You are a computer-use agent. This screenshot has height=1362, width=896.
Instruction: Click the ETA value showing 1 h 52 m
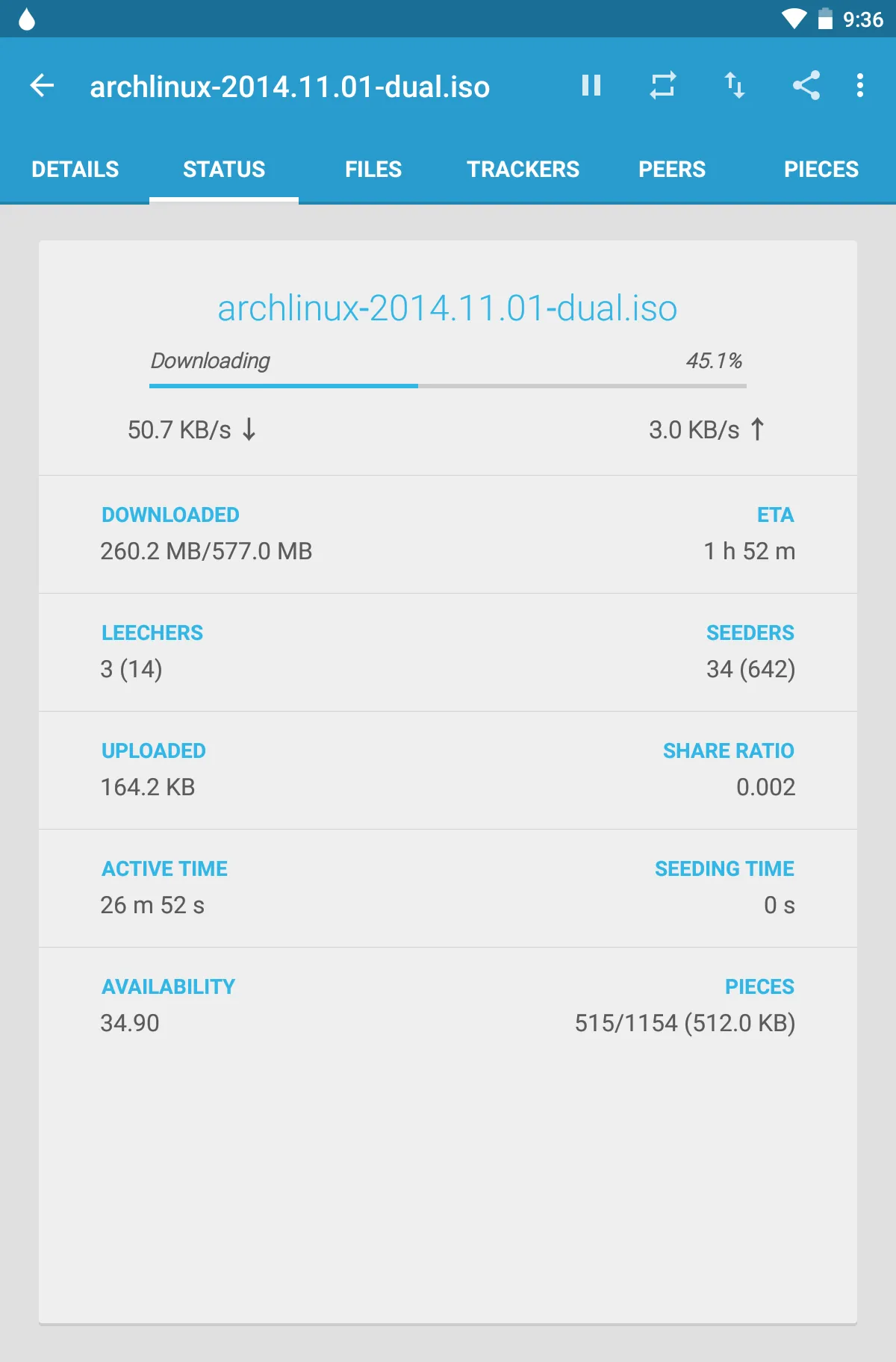click(749, 551)
